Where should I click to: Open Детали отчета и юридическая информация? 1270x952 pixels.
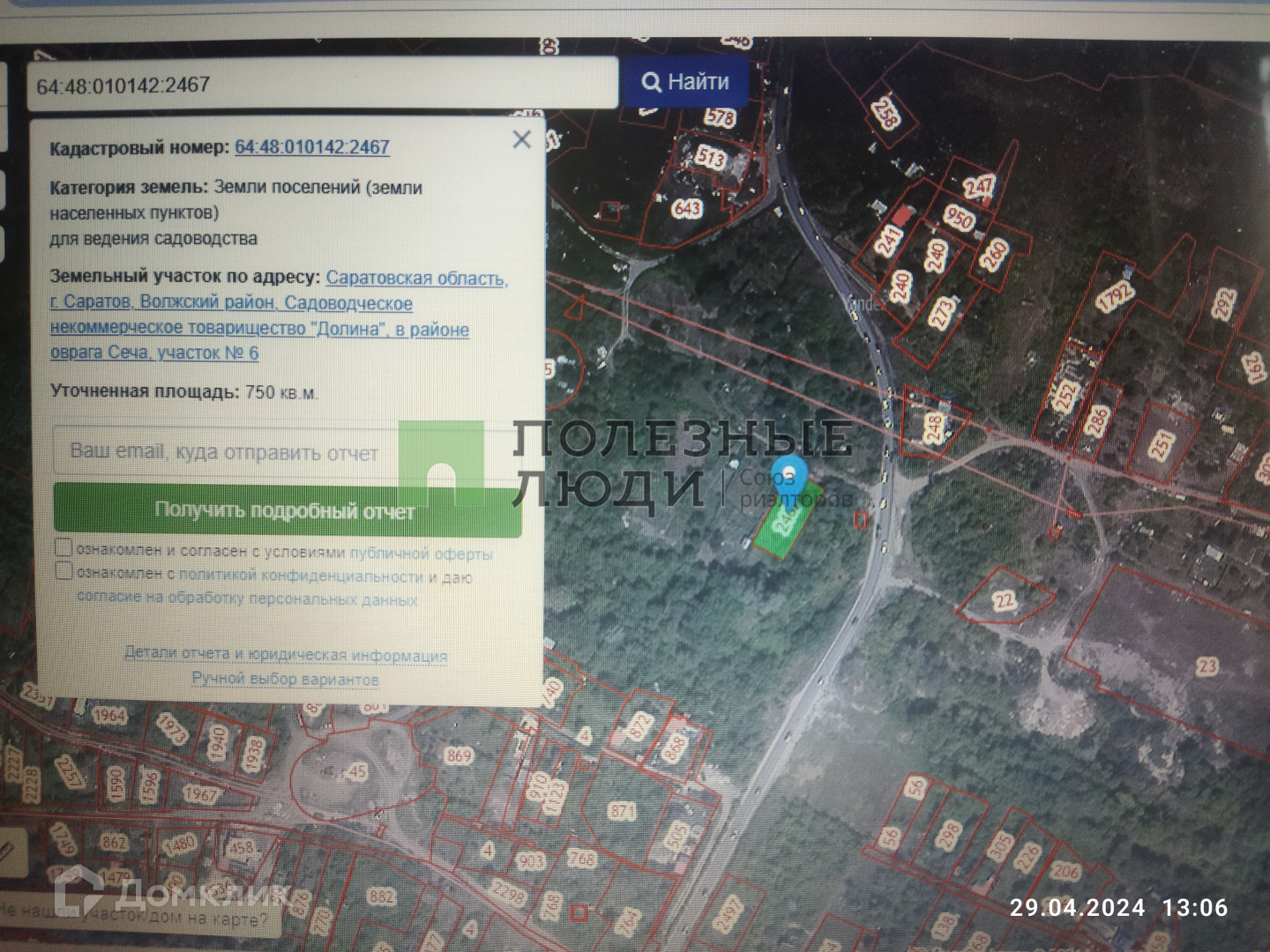pos(286,654)
